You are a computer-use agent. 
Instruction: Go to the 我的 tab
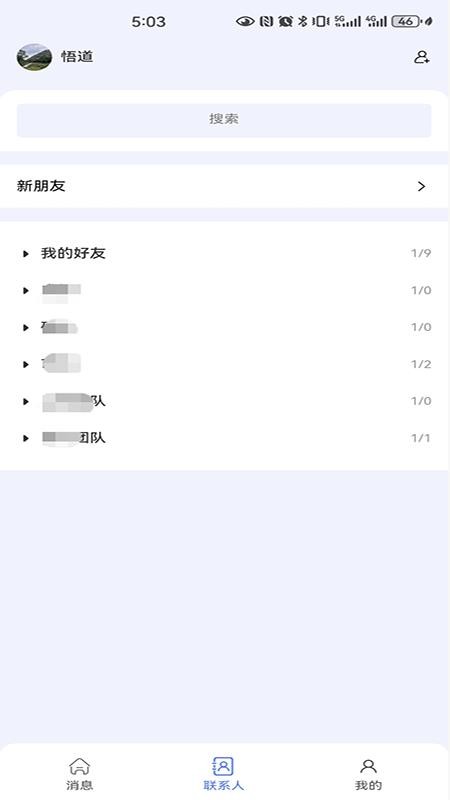(368, 773)
